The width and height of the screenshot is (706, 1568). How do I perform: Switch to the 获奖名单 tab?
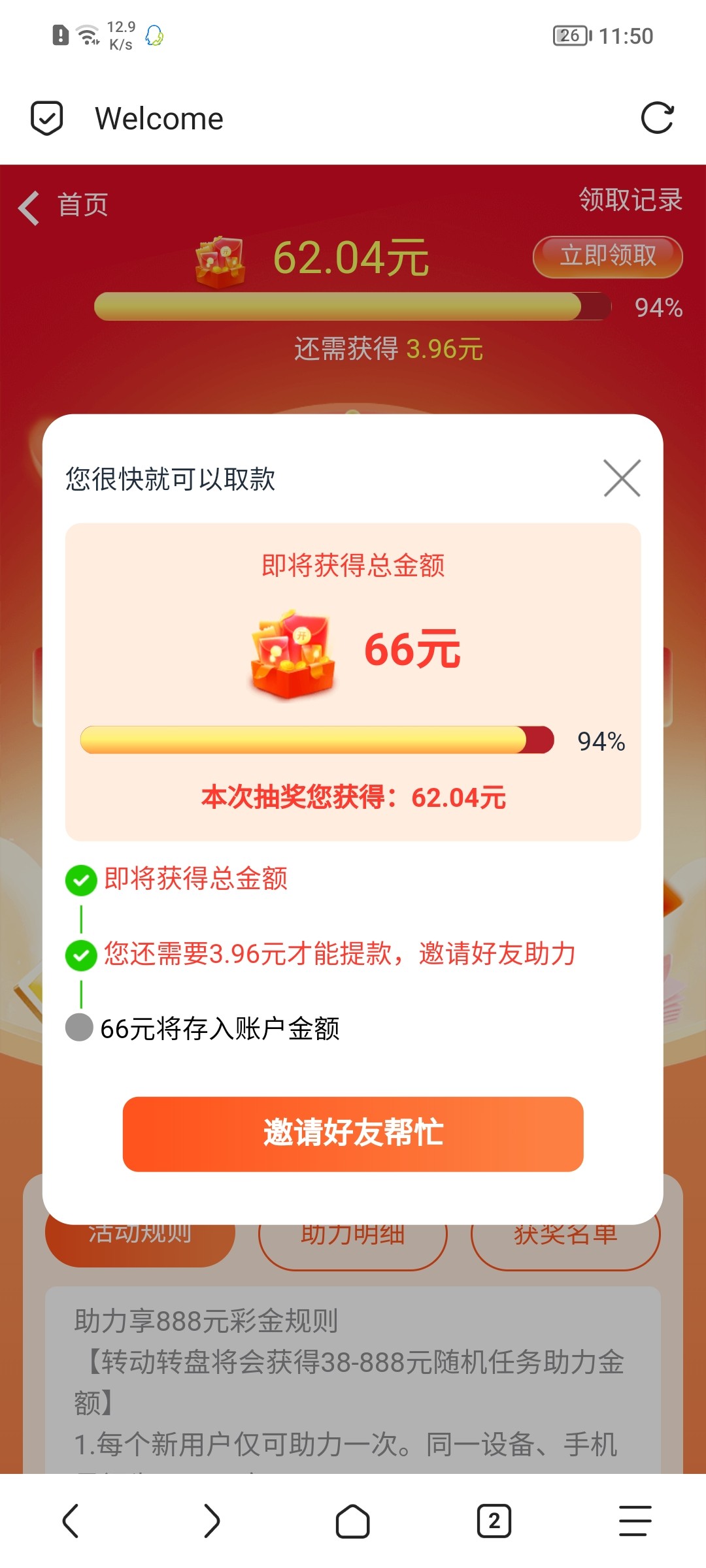563,1233
